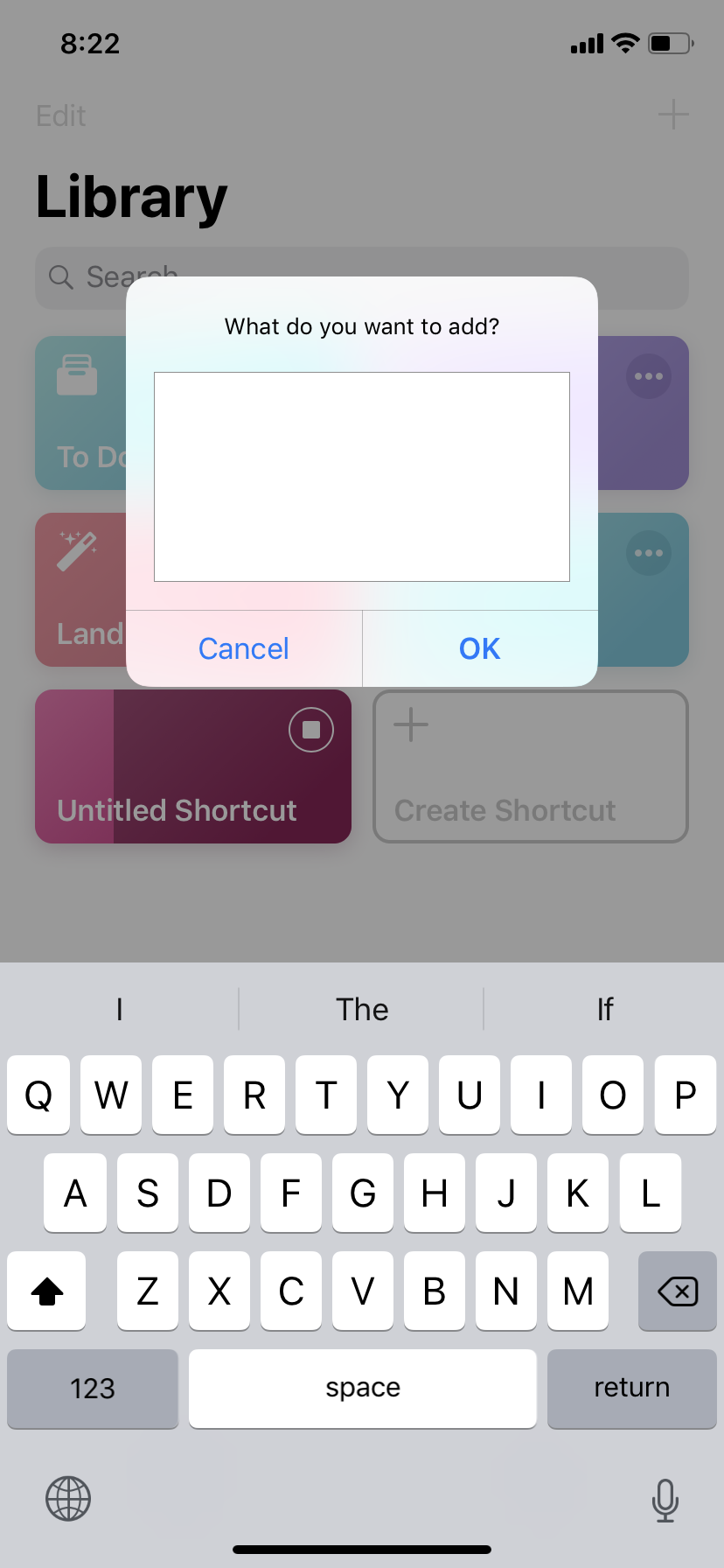Stop the running Untitled Shortcut
This screenshot has width=724, height=1568.
click(x=311, y=730)
